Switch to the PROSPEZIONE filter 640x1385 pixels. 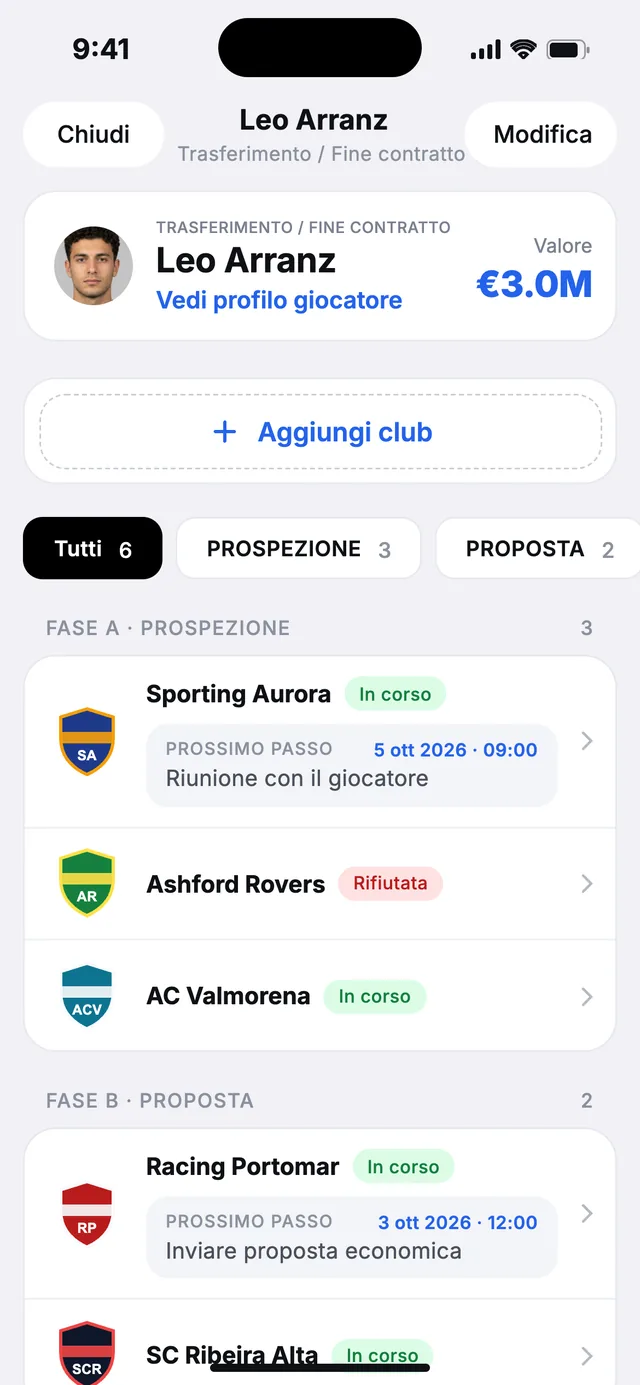[298, 548]
